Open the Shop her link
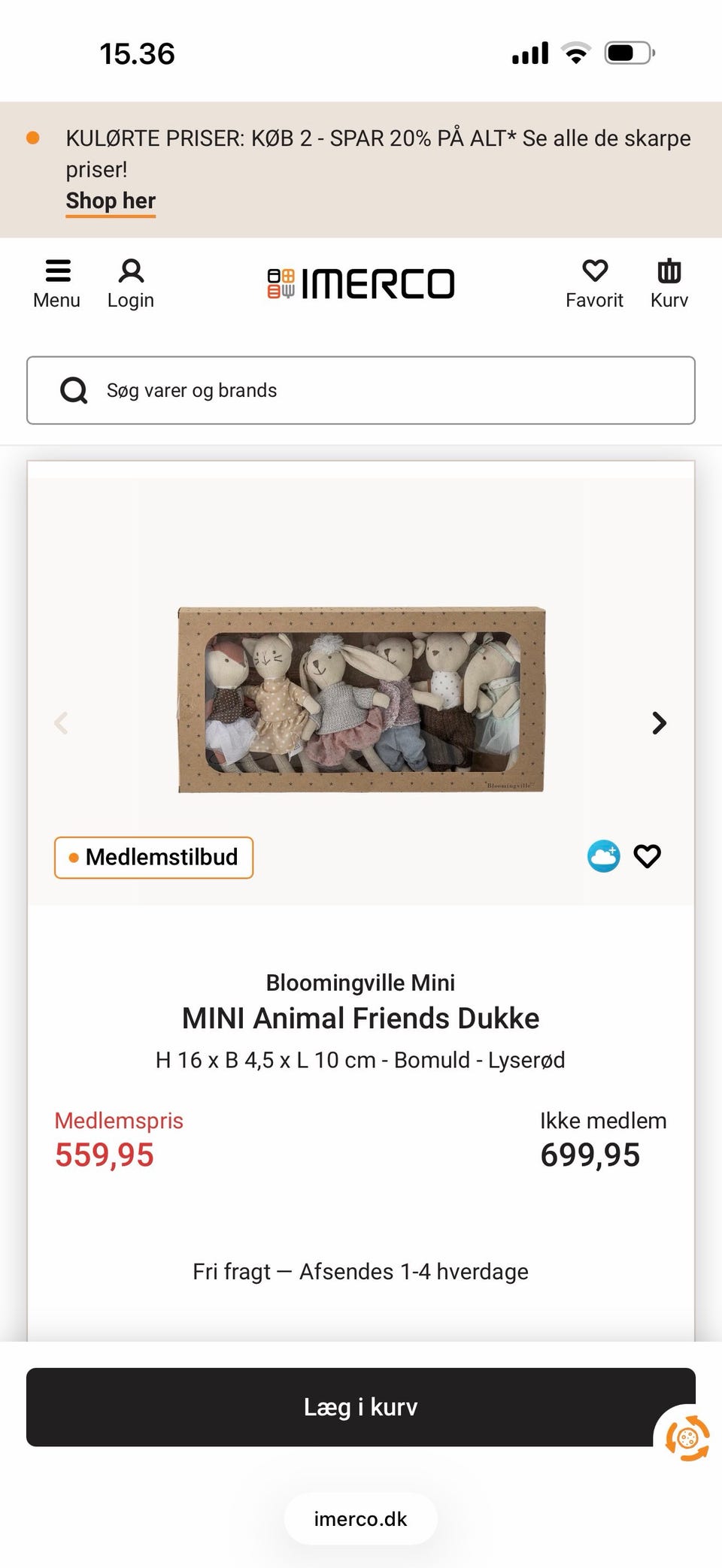Image resolution: width=722 pixels, height=1568 pixels. pyautogui.click(x=110, y=200)
